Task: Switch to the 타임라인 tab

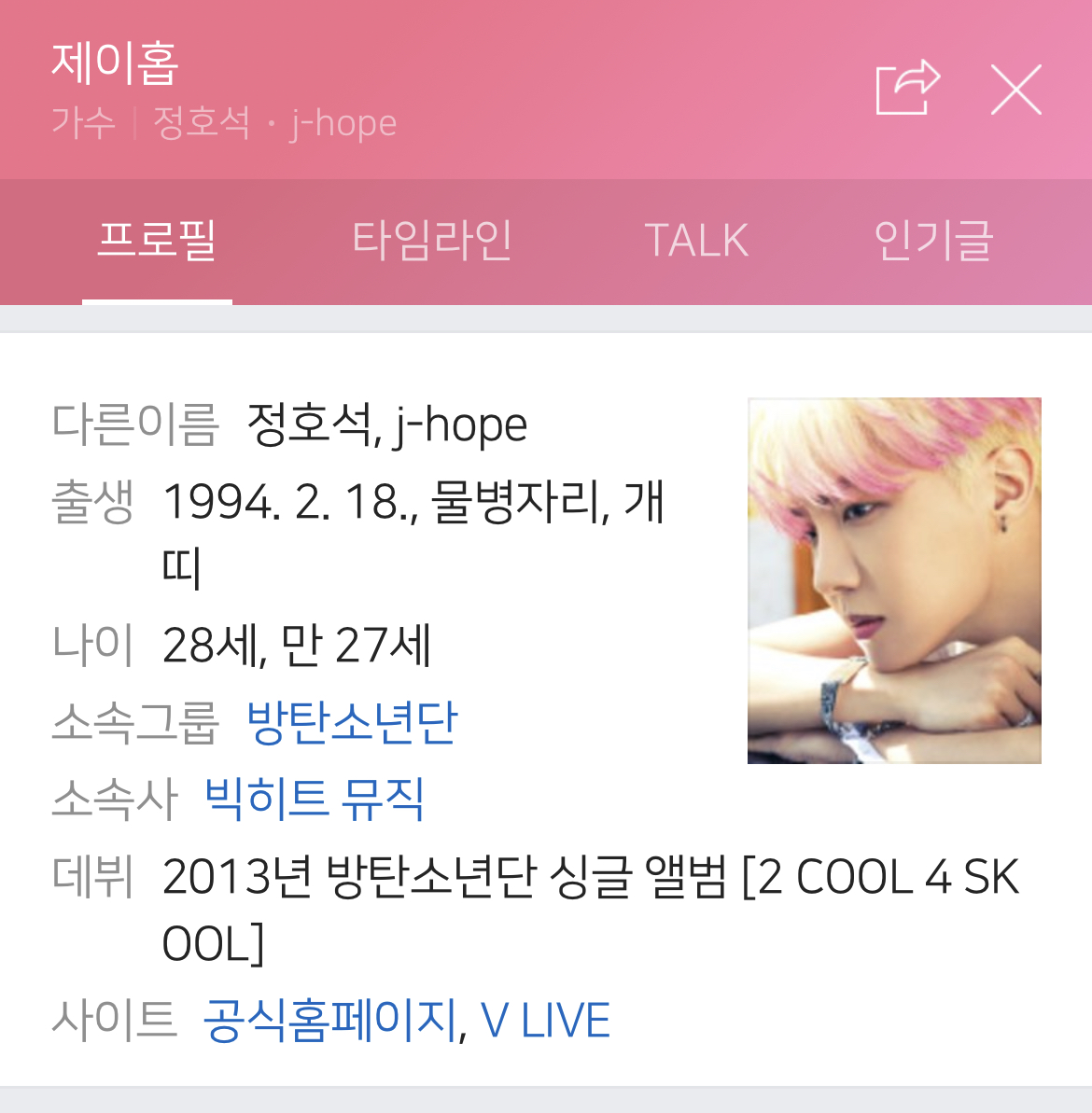Action: click(x=431, y=241)
